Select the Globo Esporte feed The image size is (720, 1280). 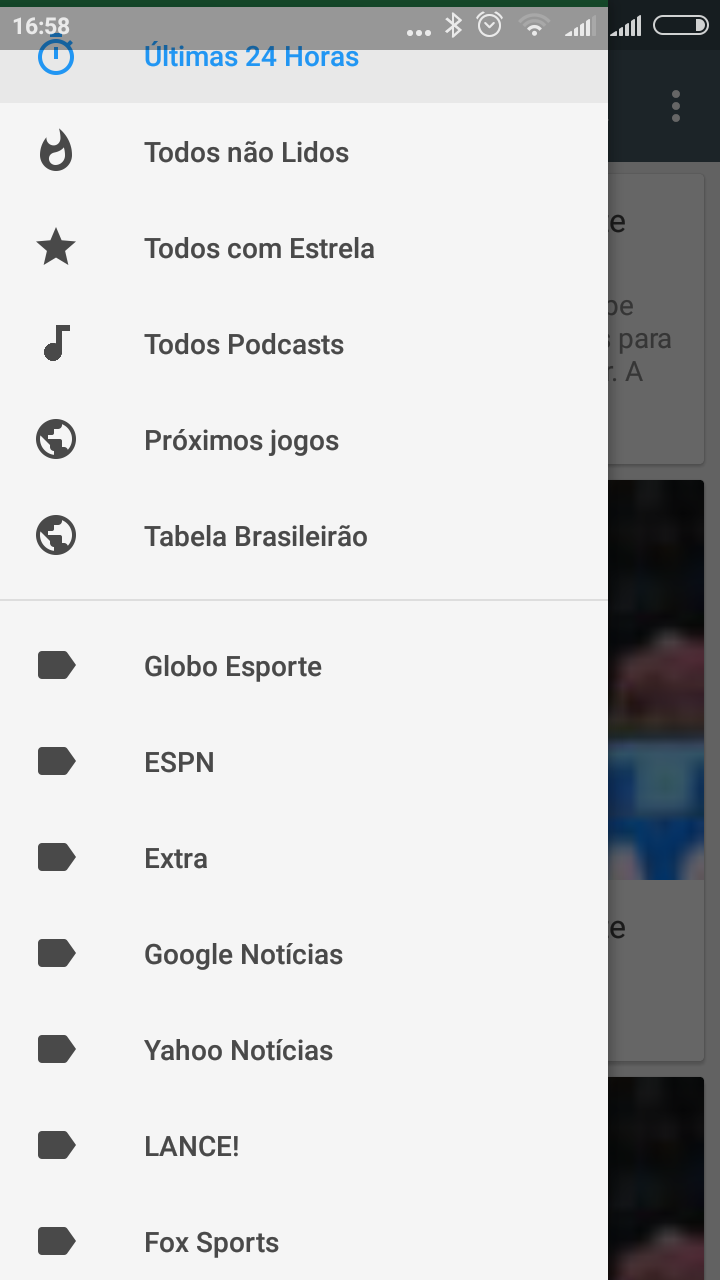click(232, 667)
